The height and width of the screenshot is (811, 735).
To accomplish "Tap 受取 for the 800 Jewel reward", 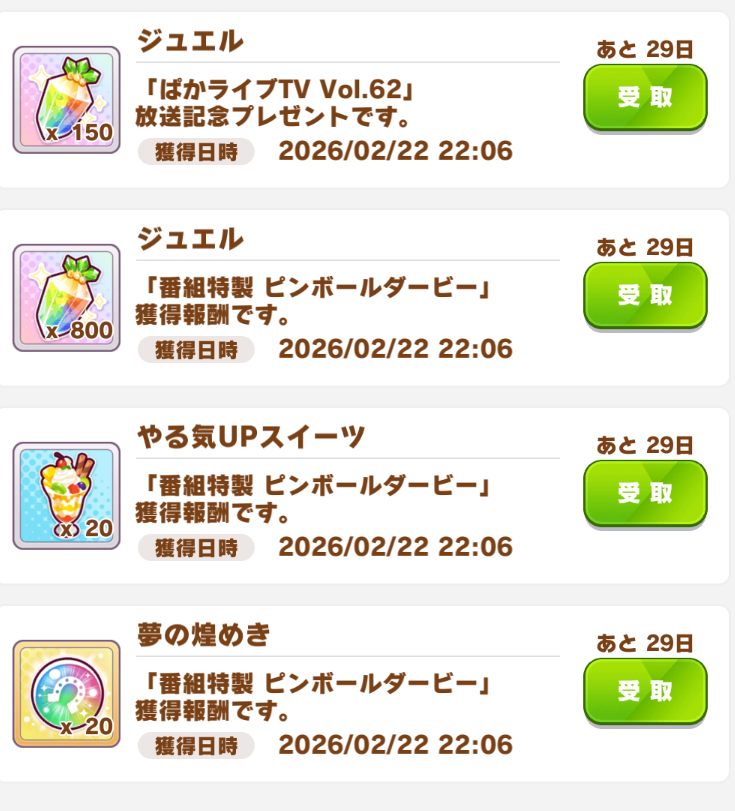I will [x=645, y=295].
